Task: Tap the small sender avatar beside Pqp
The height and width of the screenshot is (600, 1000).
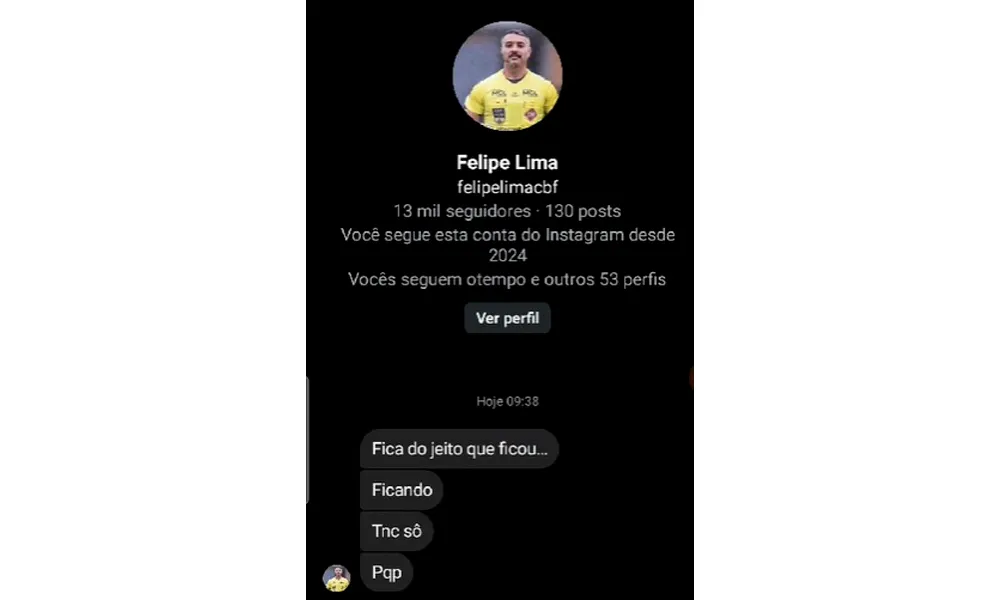Action: [337, 578]
